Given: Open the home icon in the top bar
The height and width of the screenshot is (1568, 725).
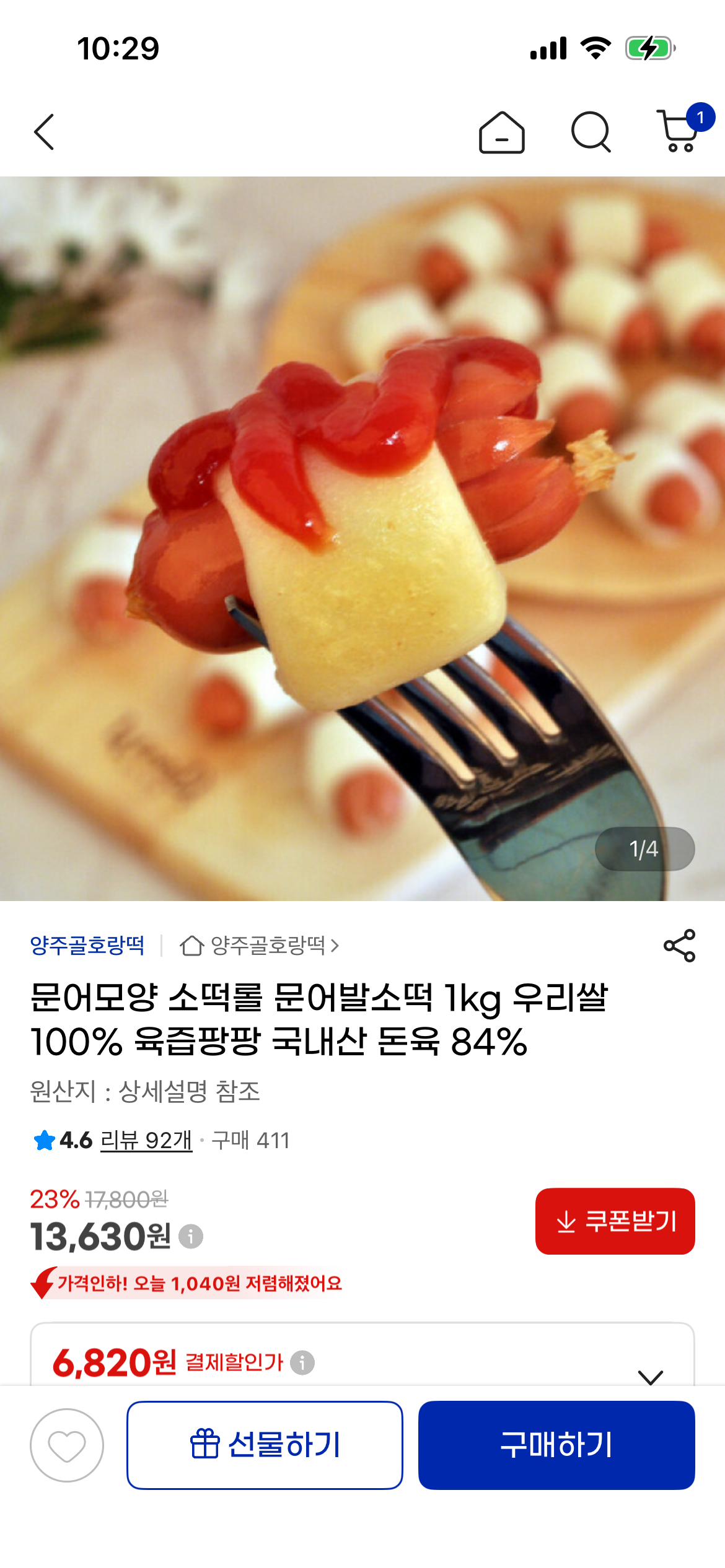Looking at the screenshot, I should click(x=501, y=133).
